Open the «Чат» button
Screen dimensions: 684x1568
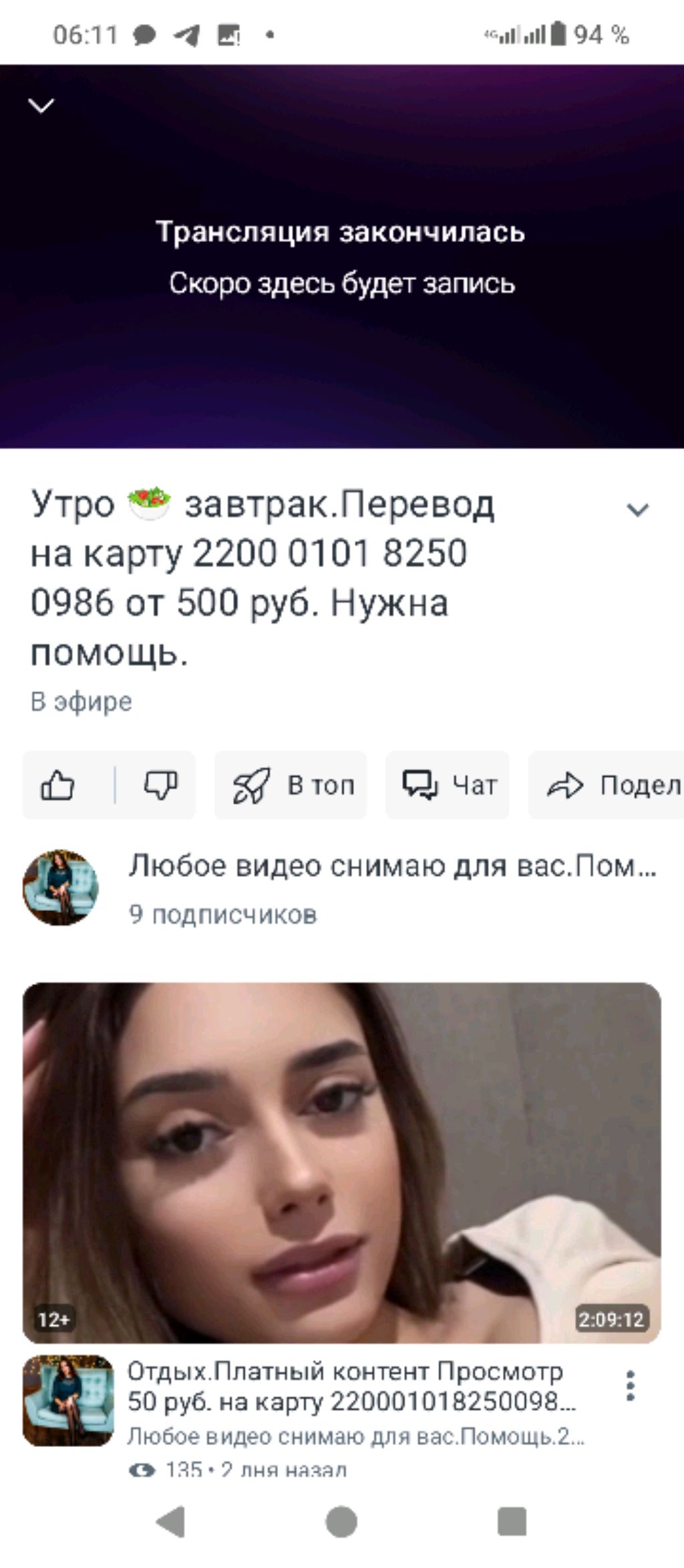448,785
